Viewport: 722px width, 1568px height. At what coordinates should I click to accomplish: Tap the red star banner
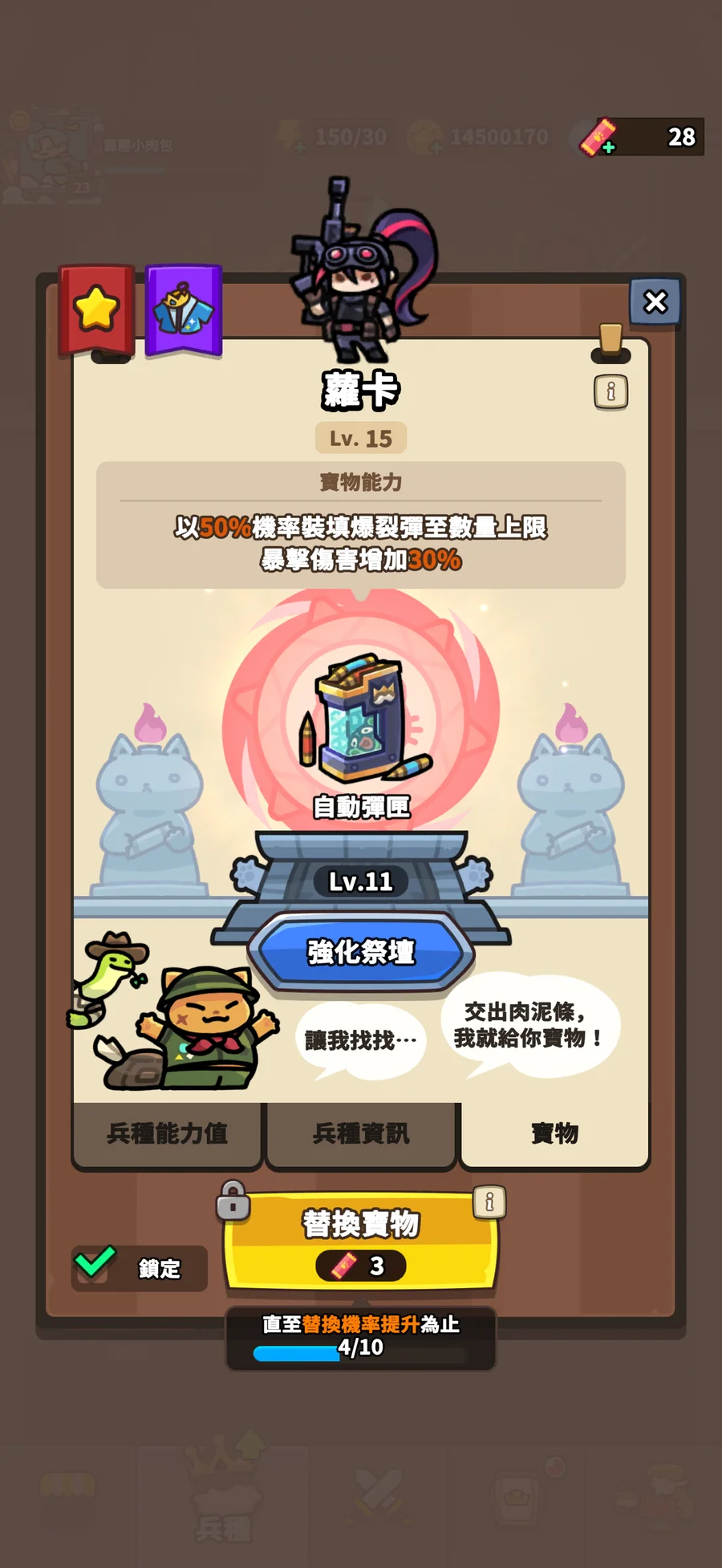[x=96, y=309]
